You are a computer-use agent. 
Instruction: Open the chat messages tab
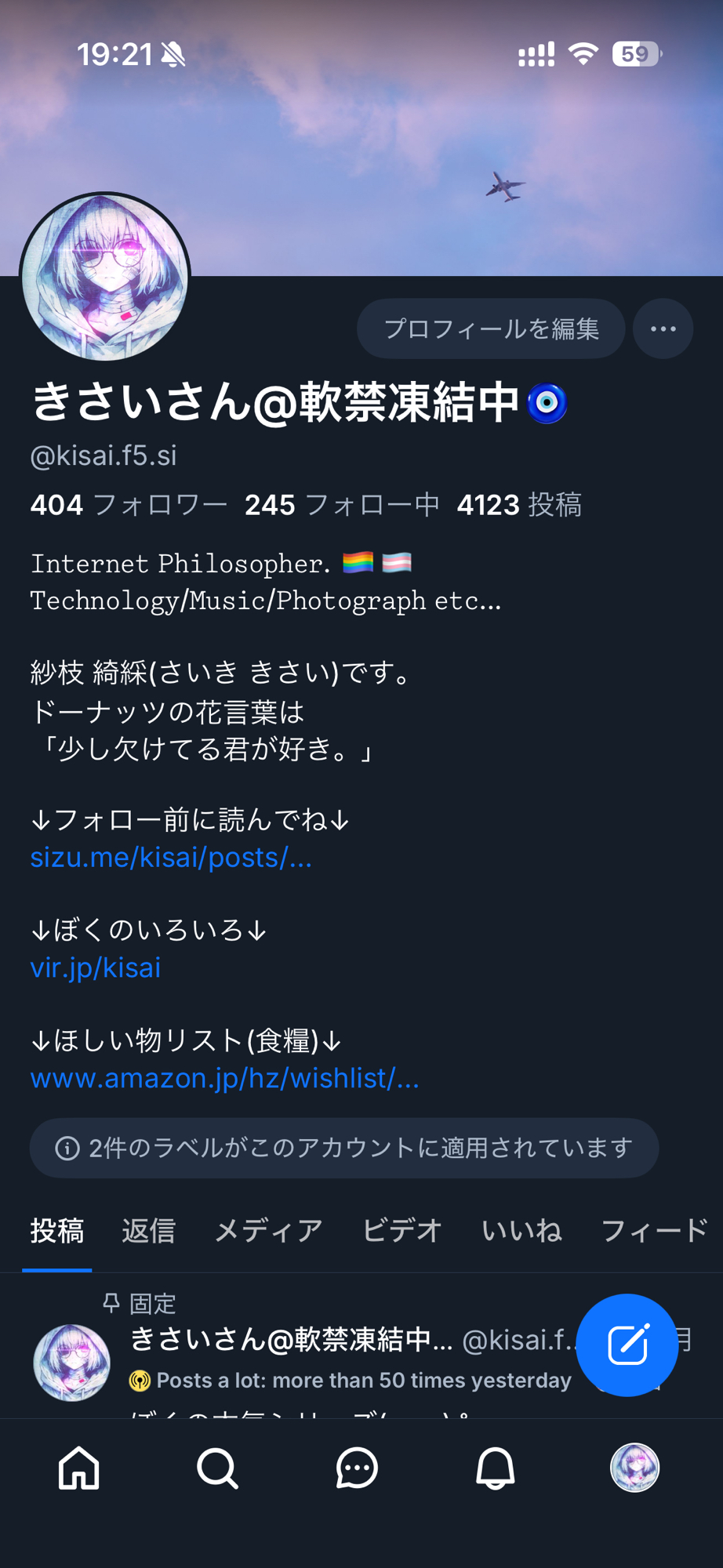click(x=357, y=1468)
